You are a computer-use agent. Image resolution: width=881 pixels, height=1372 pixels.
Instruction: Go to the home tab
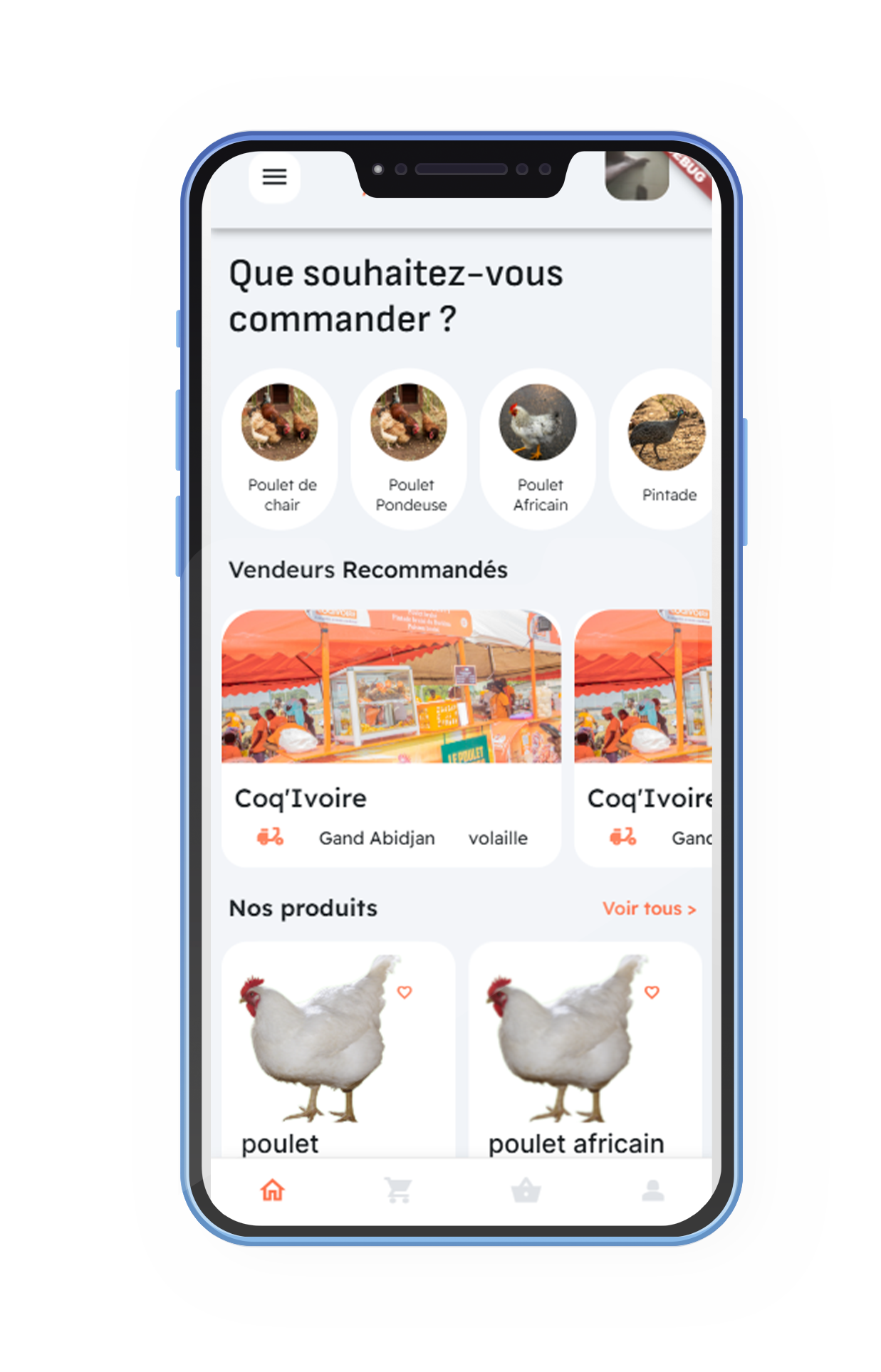tap(272, 1190)
